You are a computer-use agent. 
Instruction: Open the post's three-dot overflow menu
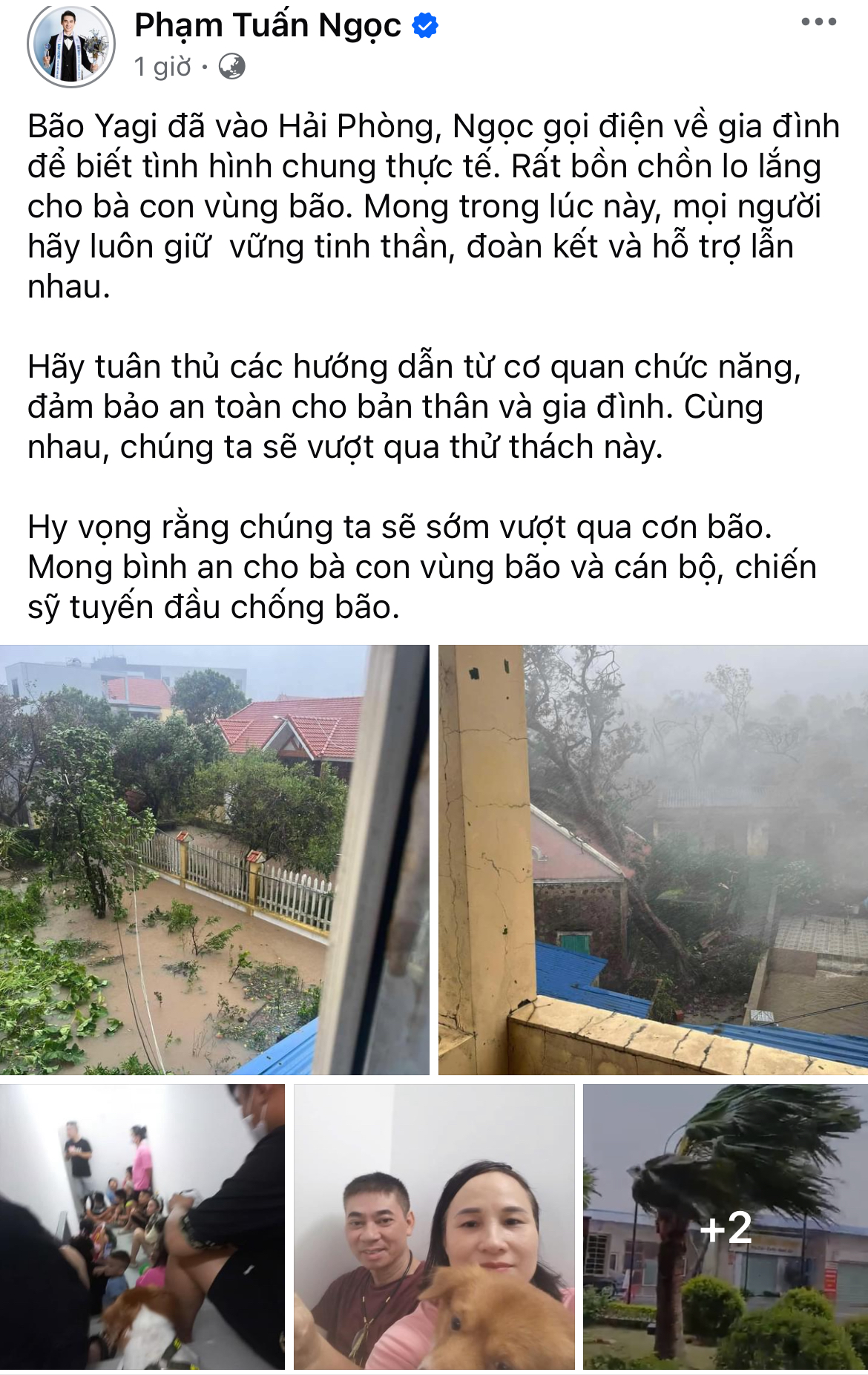[x=818, y=22]
